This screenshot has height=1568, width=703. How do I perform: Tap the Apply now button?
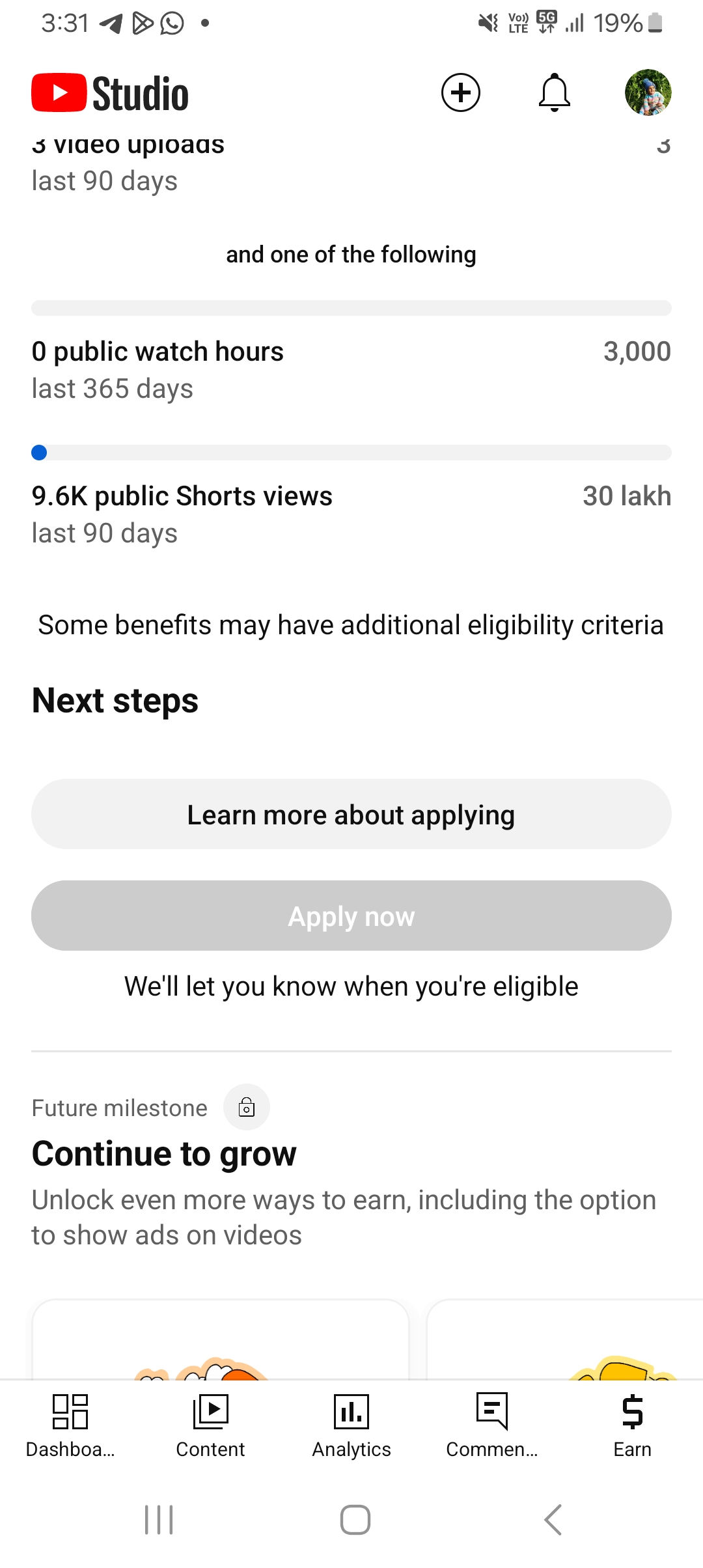click(x=351, y=916)
